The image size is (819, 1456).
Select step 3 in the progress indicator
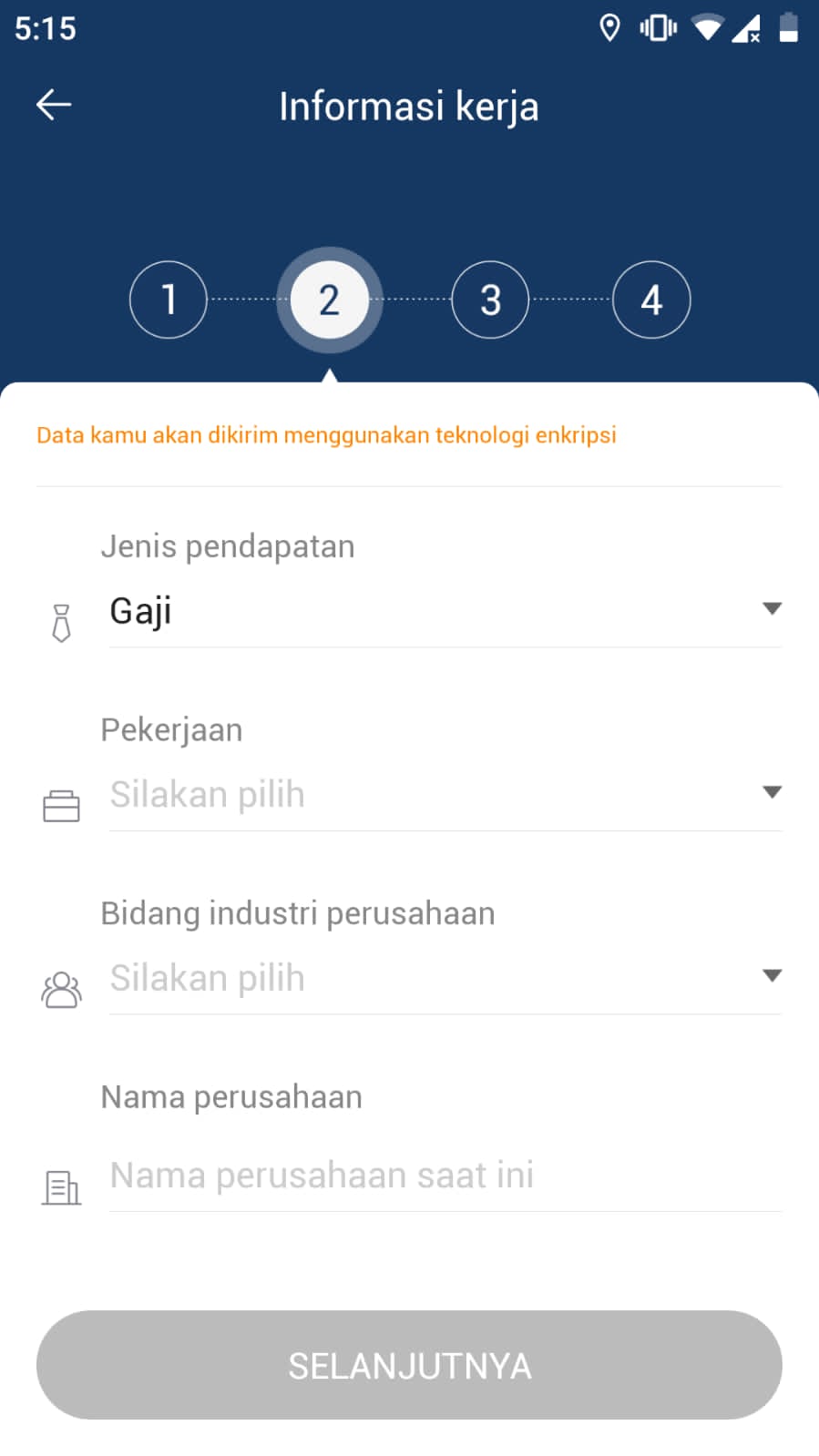(490, 300)
